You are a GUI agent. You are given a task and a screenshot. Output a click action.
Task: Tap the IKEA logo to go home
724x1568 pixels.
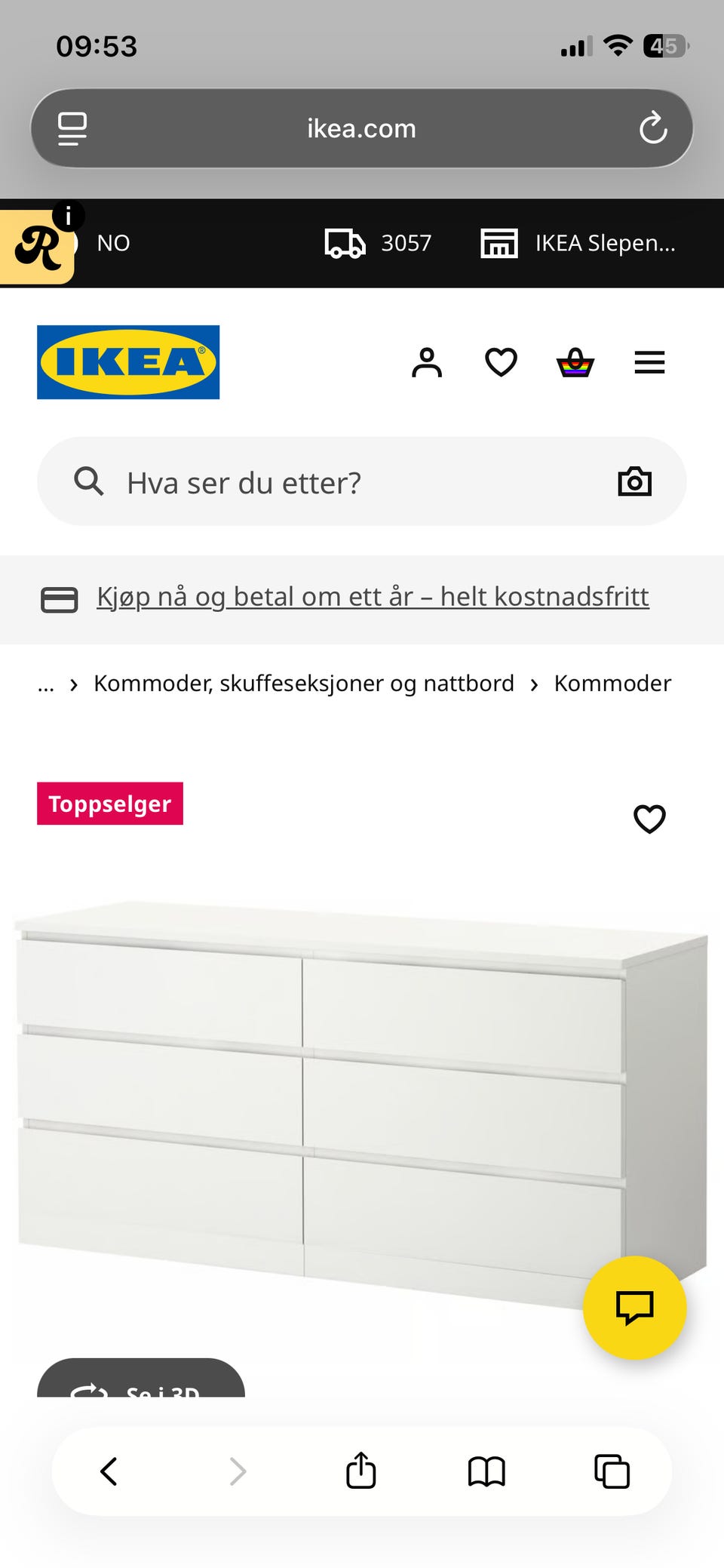pyautogui.click(x=127, y=362)
